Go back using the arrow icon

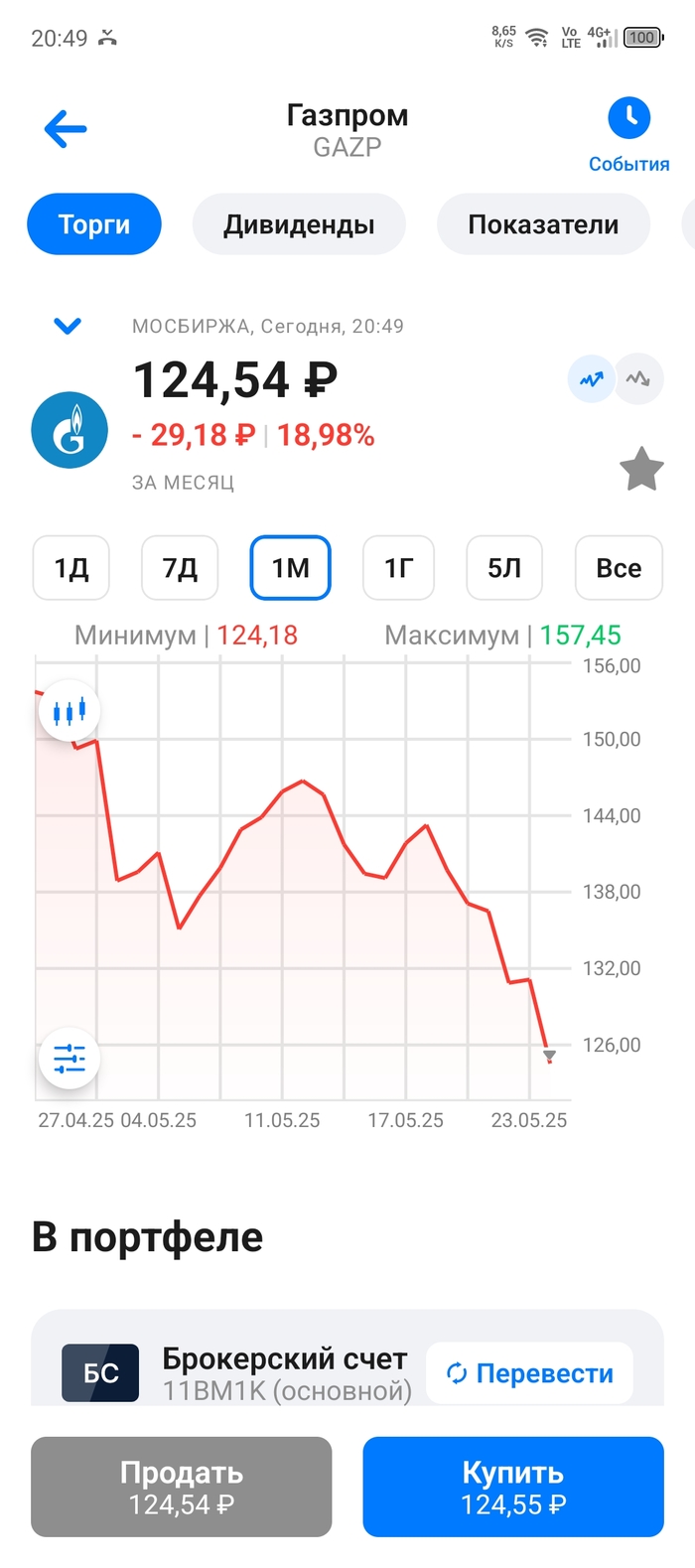point(66,129)
